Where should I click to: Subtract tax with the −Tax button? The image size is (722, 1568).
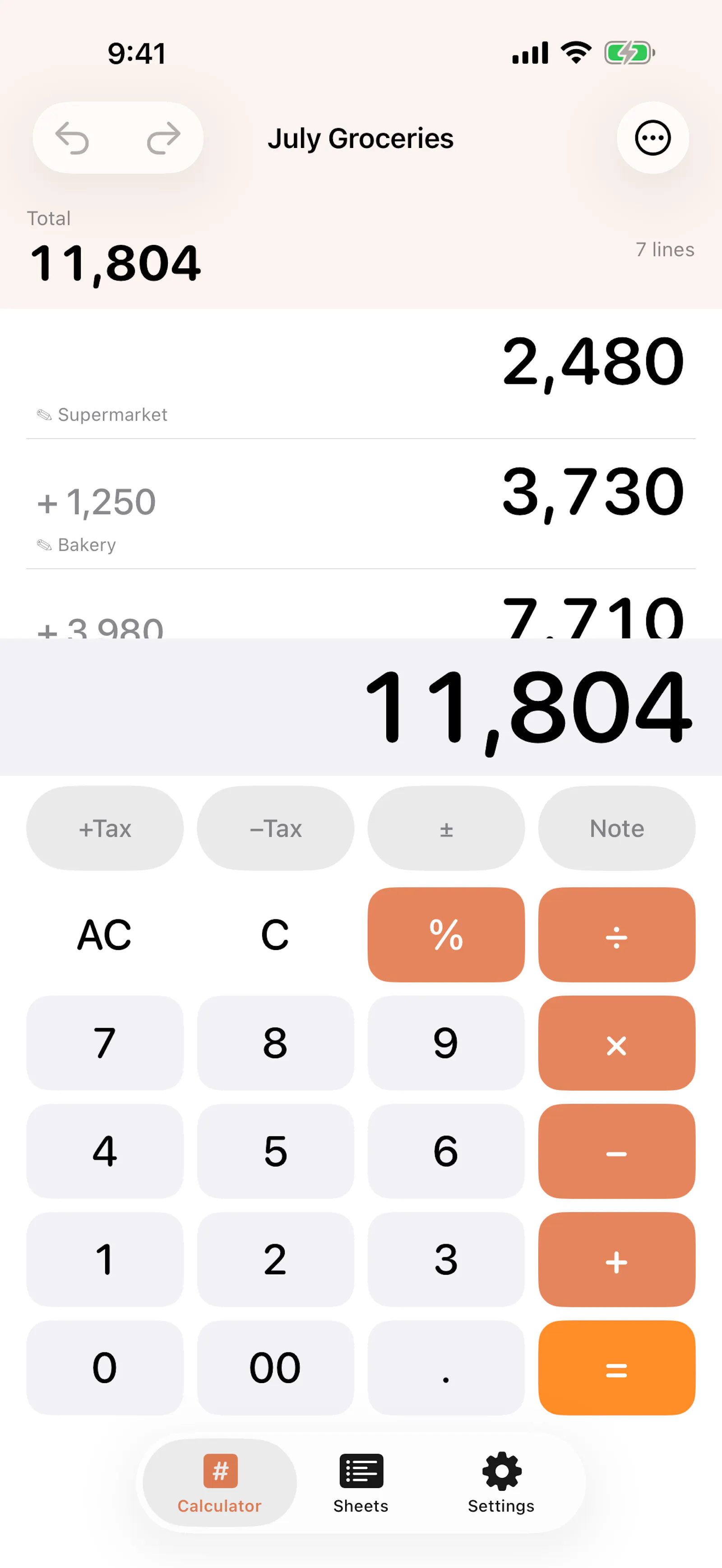(x=275, y=828)
